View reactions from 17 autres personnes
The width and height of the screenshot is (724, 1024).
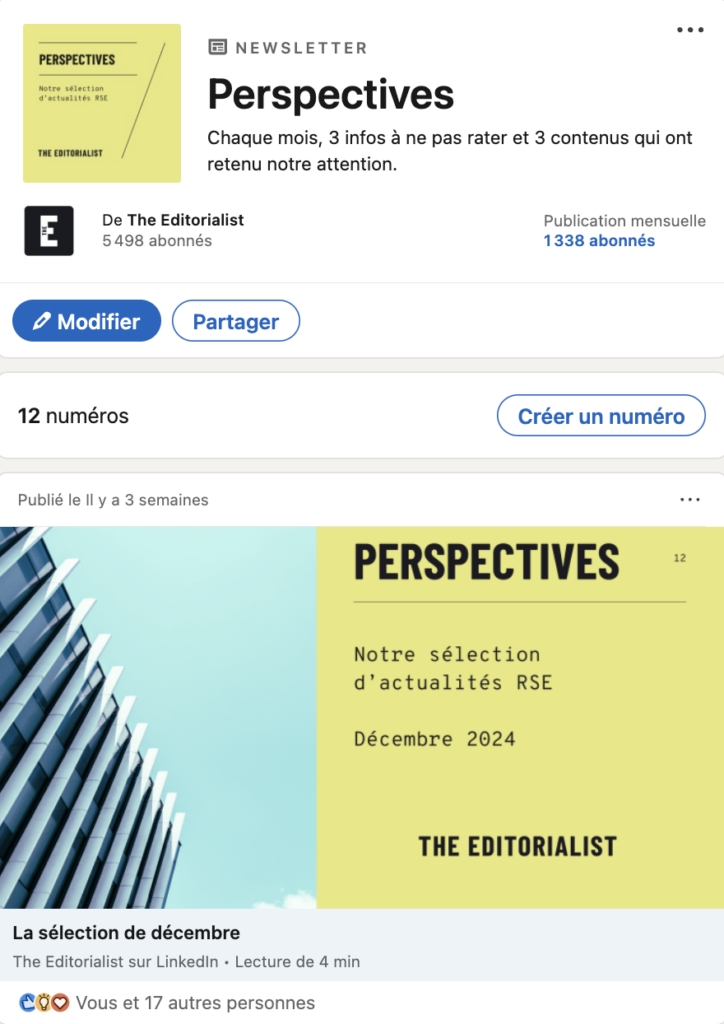point(195,1002)
